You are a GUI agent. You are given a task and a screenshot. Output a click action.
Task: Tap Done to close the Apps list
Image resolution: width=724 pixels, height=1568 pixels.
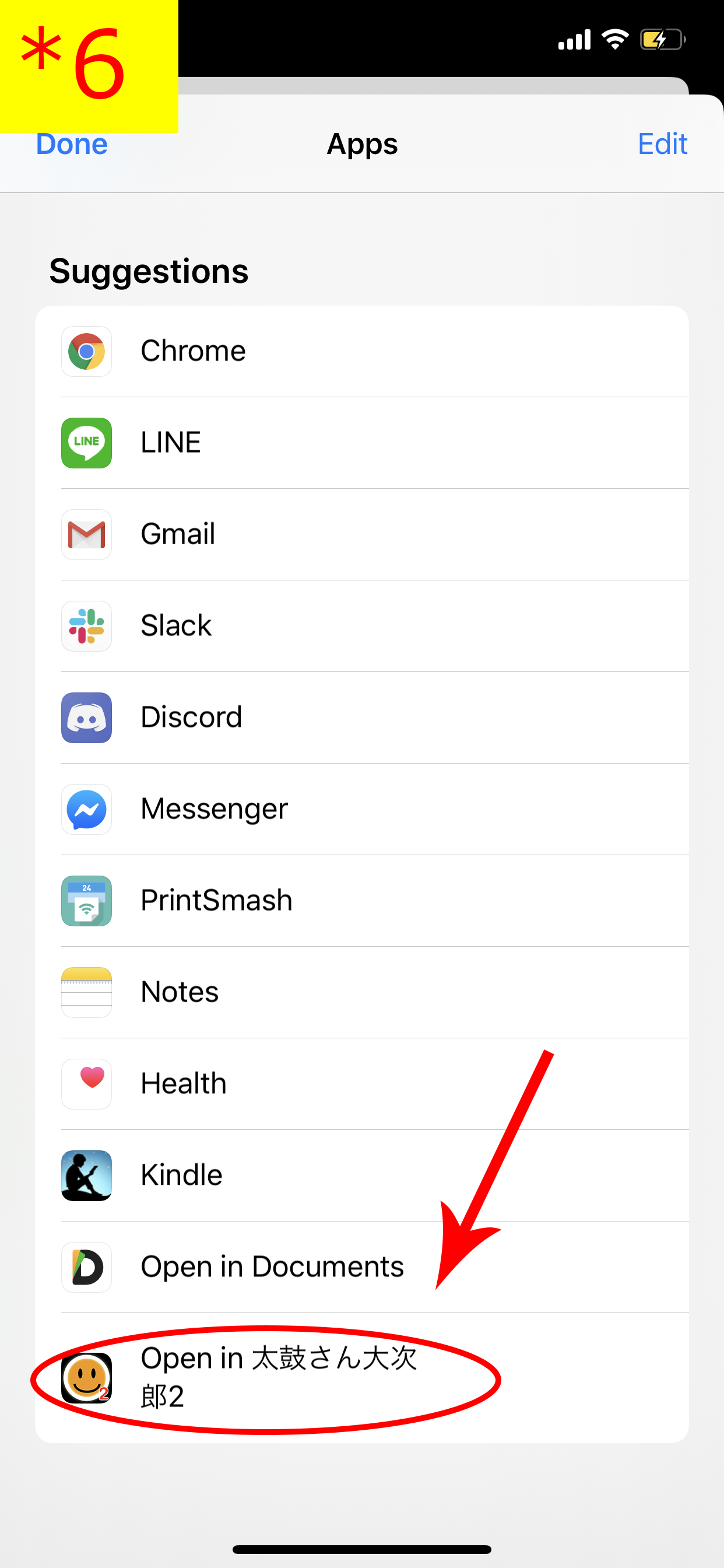pyautogui.click(x=72, y=145)
